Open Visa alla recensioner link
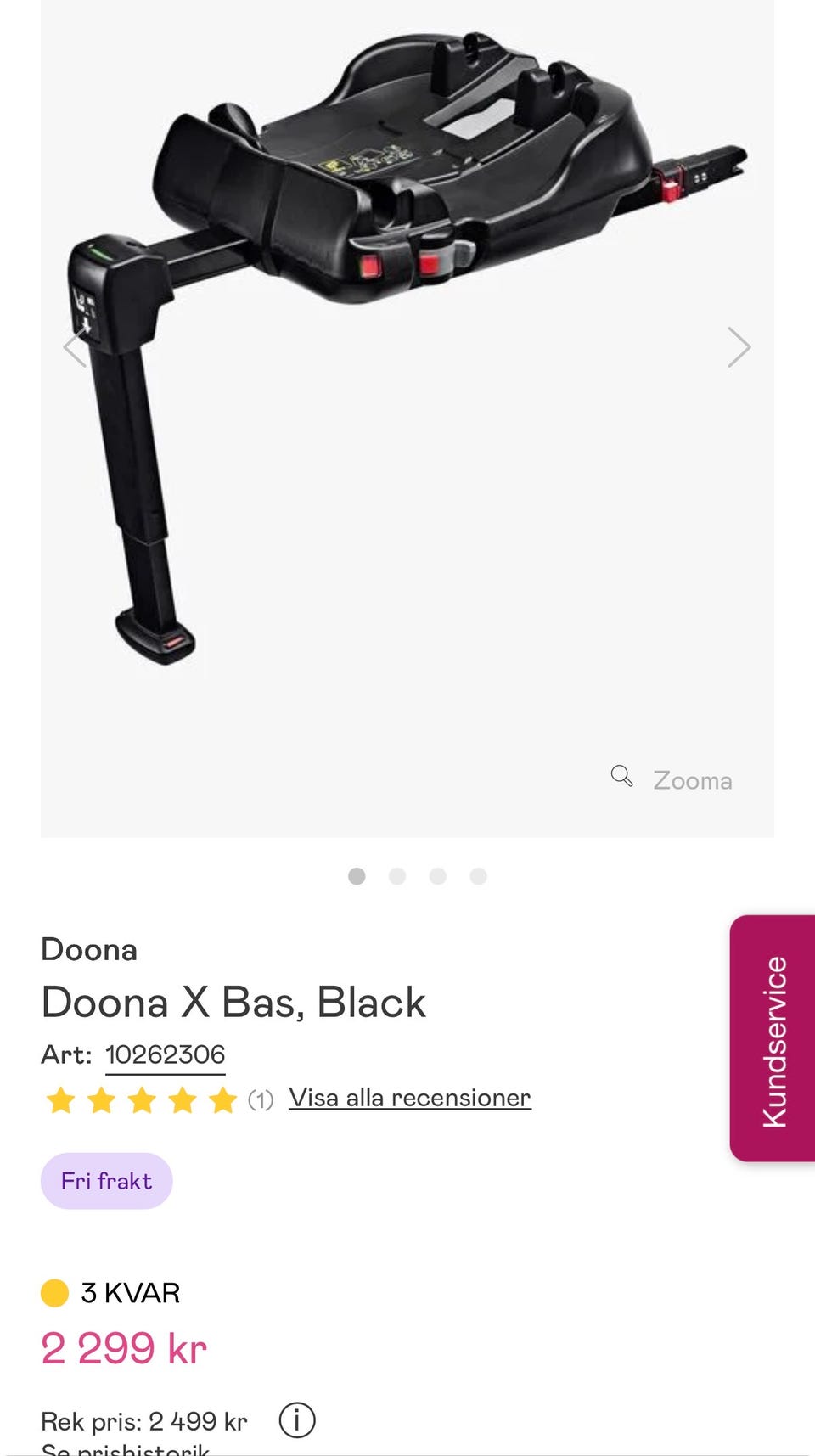Screen dimensions: 815x1456 (409, 1098)
